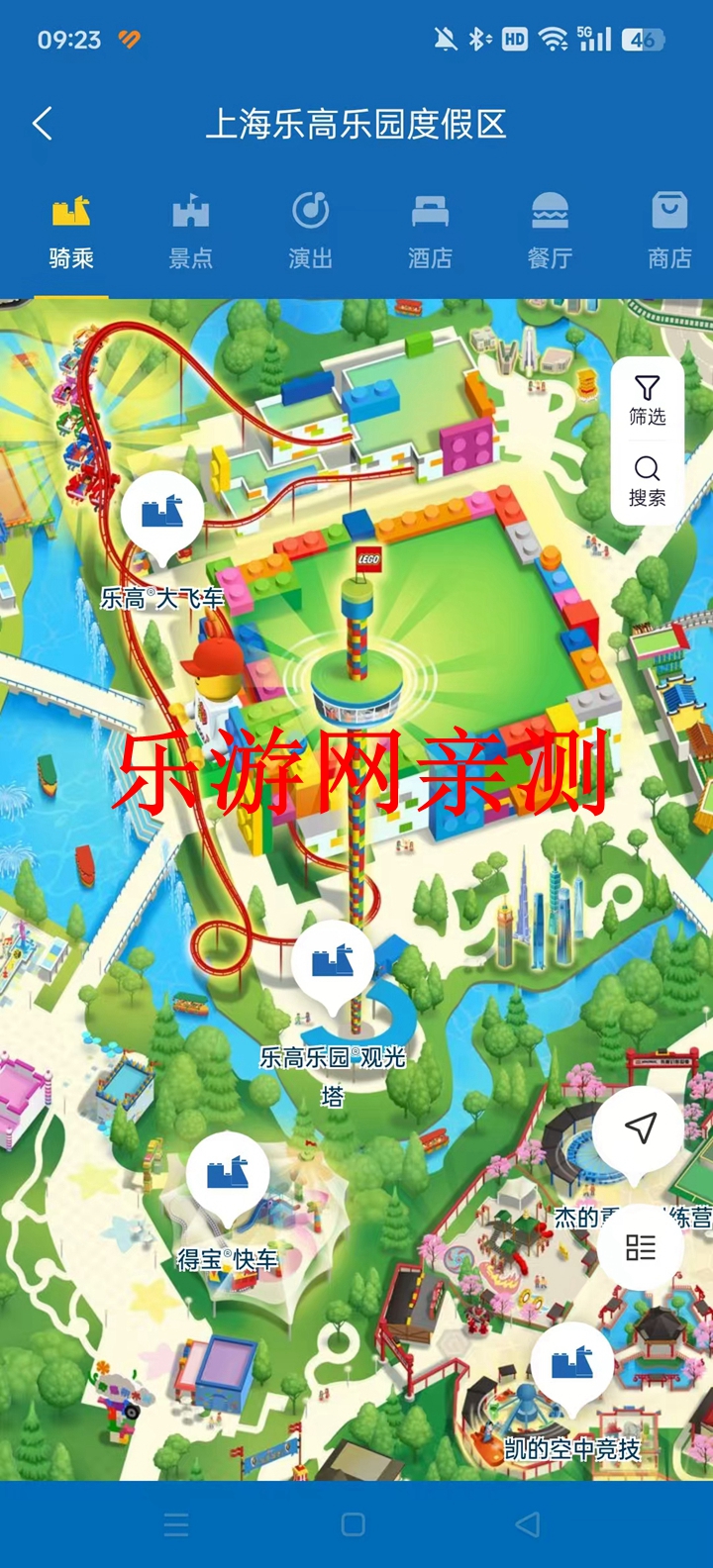Center map on my location
713x1568 pixels.
tap(640, 1128)
